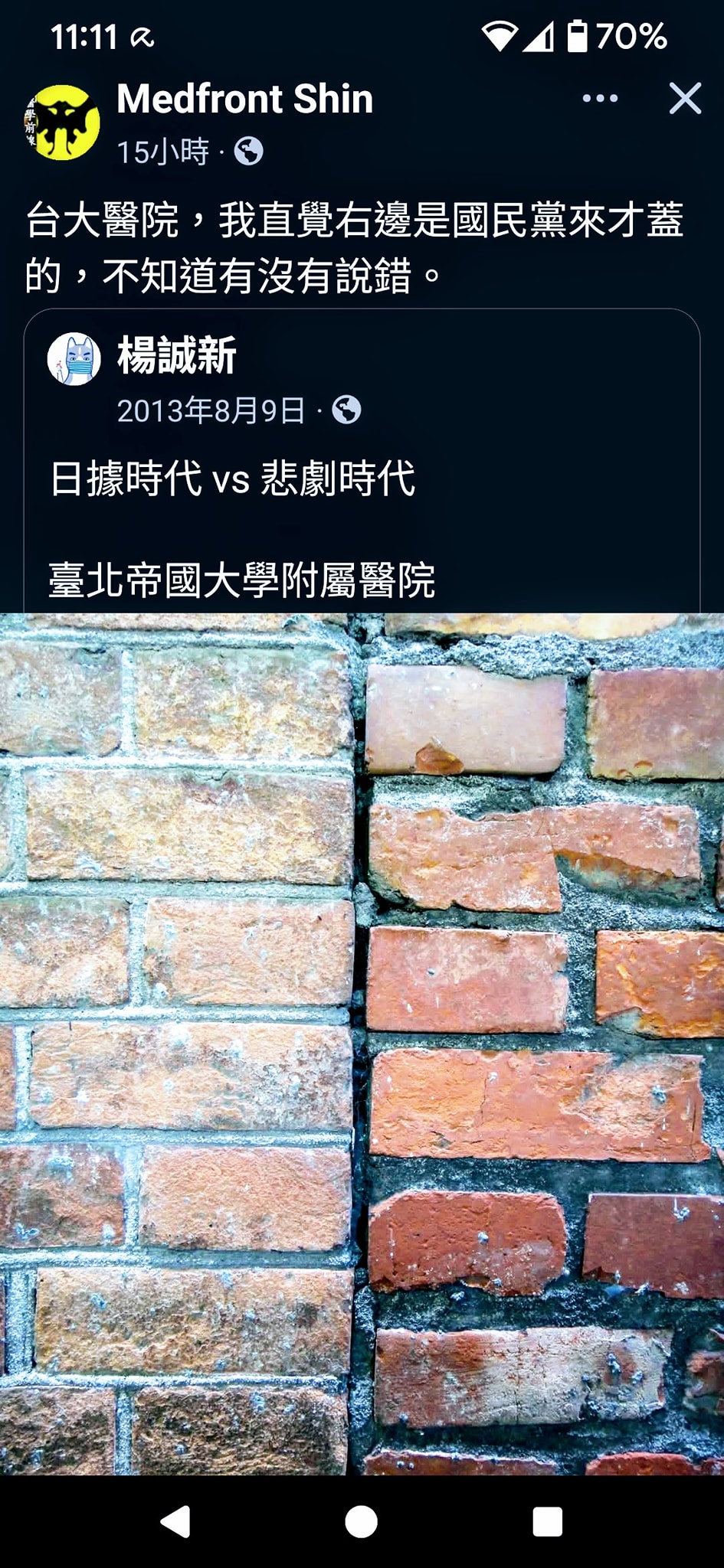Open Medfront Shin's profile picture

click(x=62, y=122)
